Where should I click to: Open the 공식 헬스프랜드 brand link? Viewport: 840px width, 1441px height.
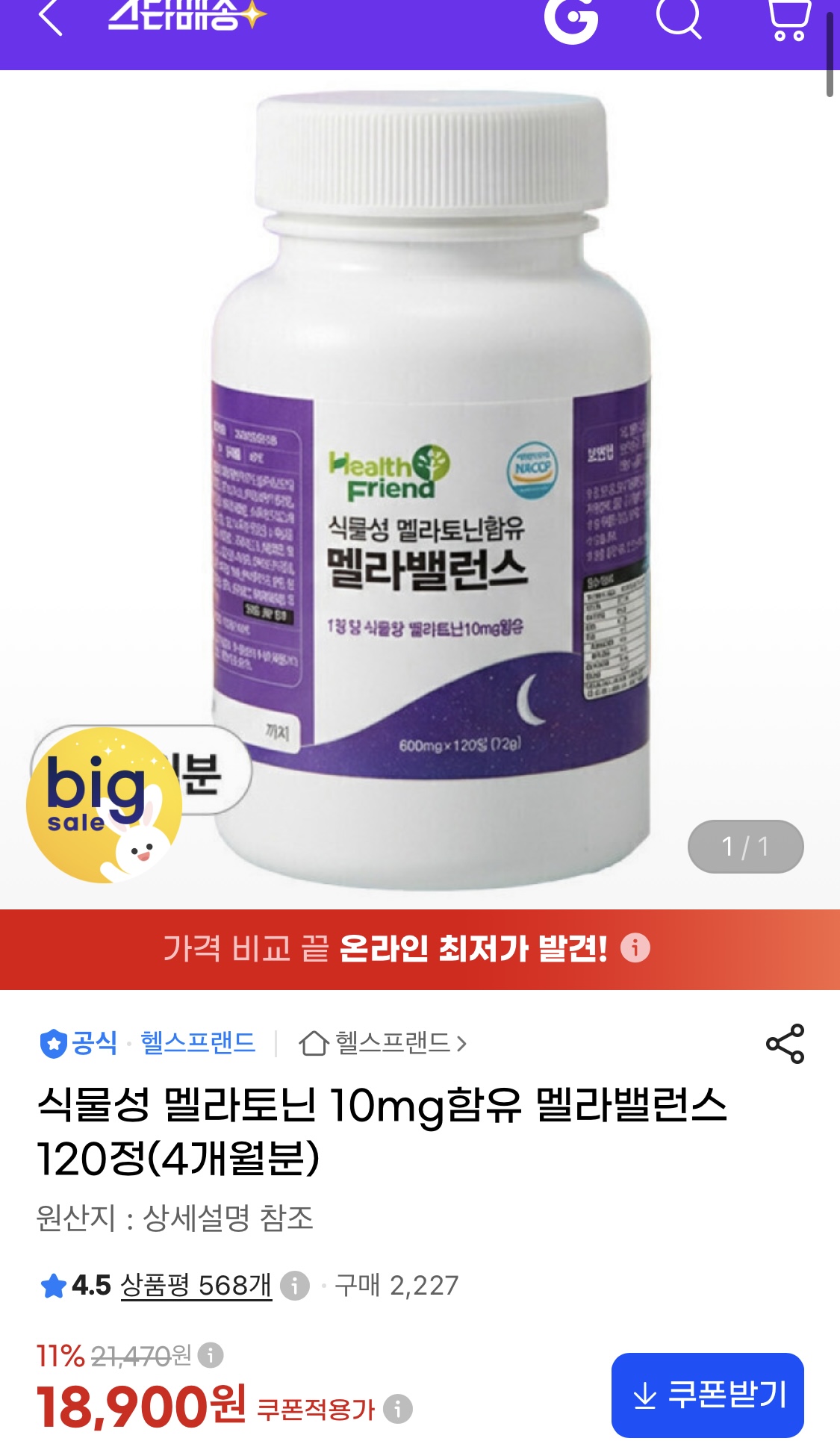147,1043
